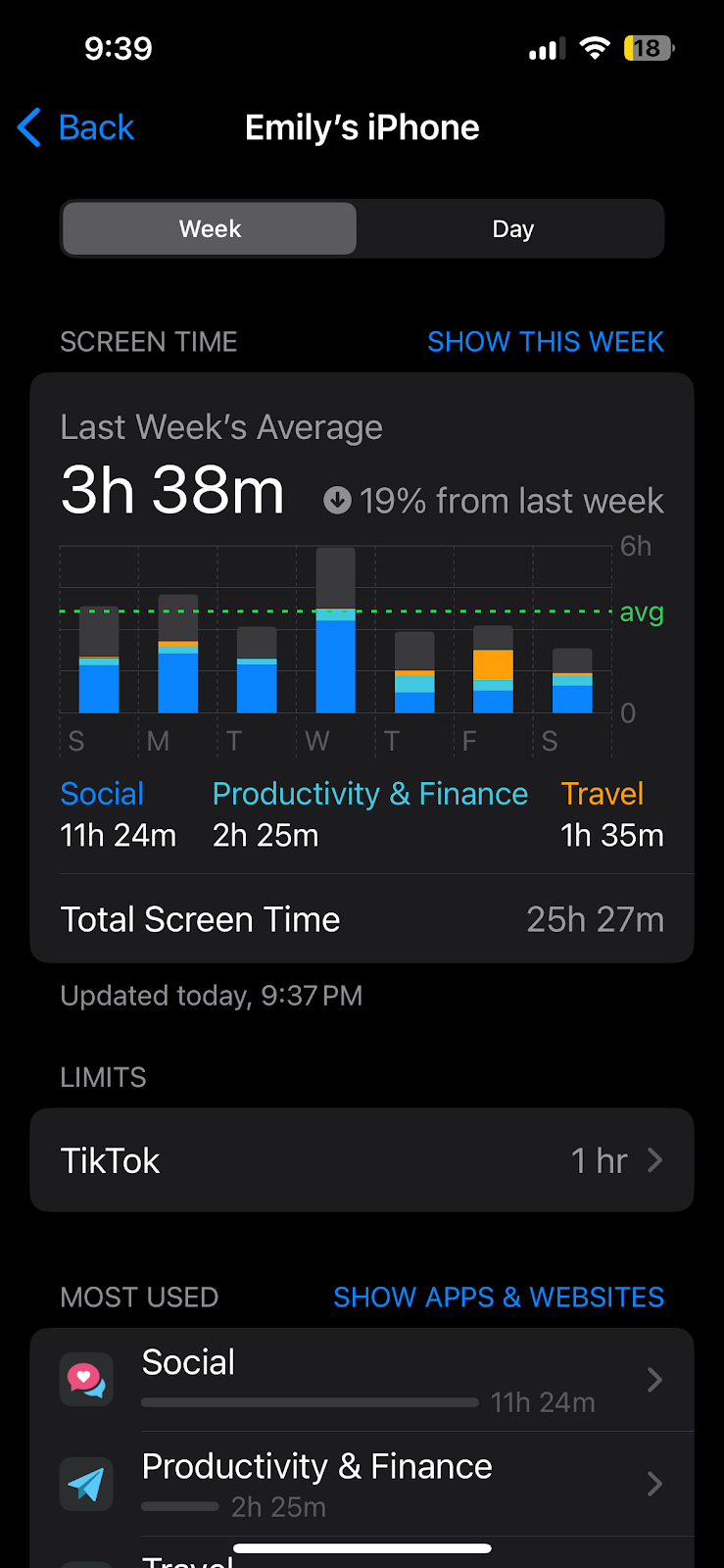Select Wednesday's bar in the chart
Image resolution: width=724 pixels, height=1568 pixels.
(x=336, y=630)
